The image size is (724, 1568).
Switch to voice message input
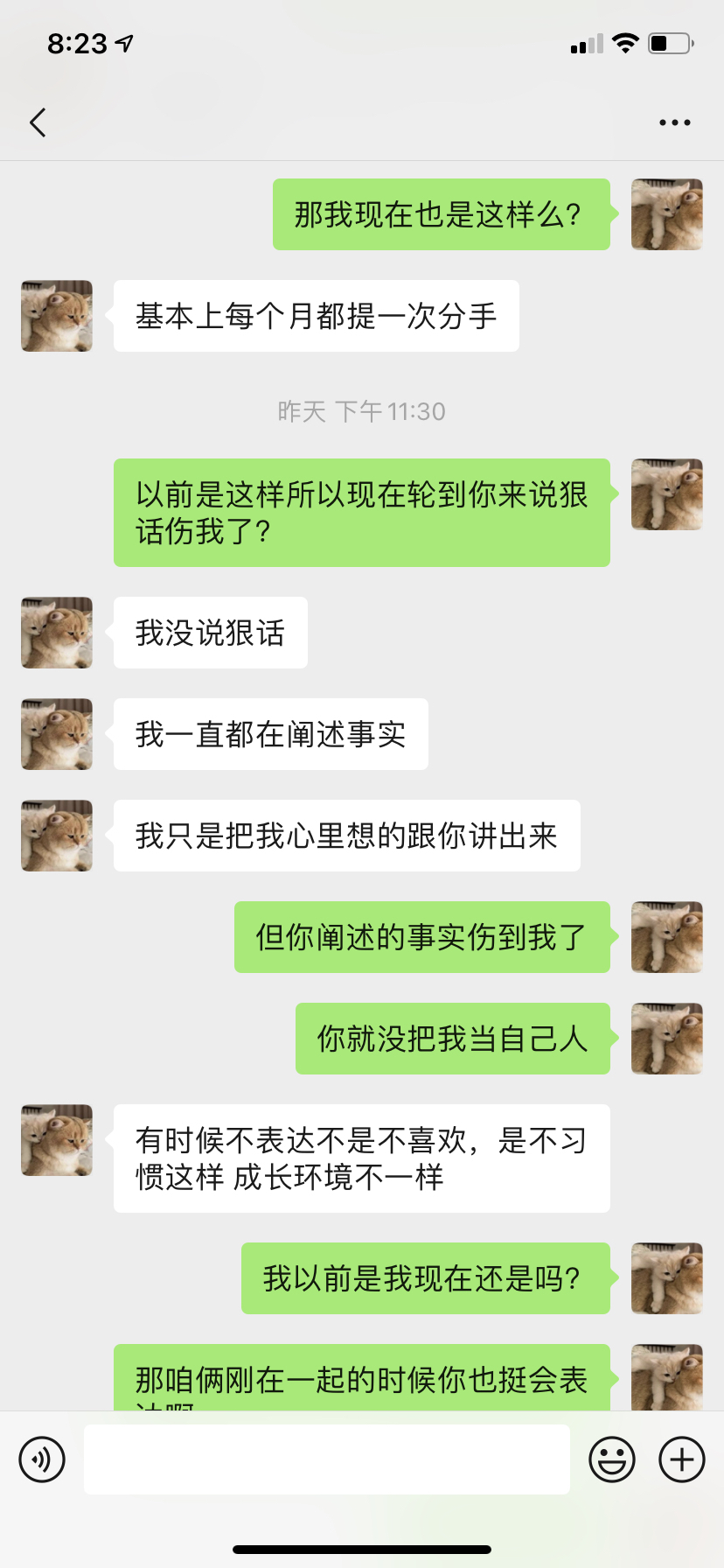(42, 1459)
